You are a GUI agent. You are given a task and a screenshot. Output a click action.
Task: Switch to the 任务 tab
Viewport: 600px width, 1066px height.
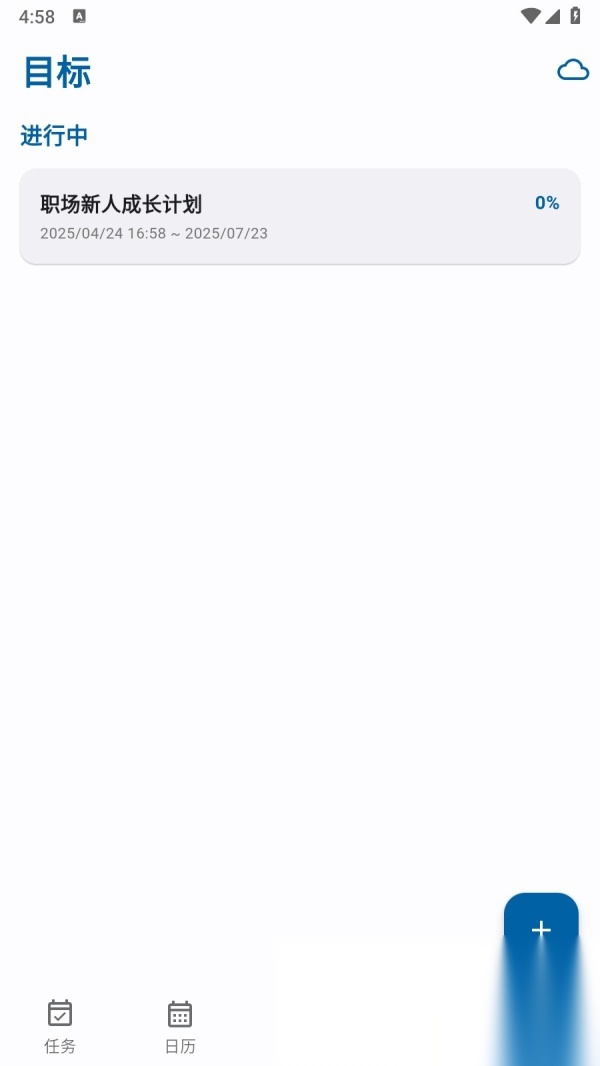[60, 1026]
